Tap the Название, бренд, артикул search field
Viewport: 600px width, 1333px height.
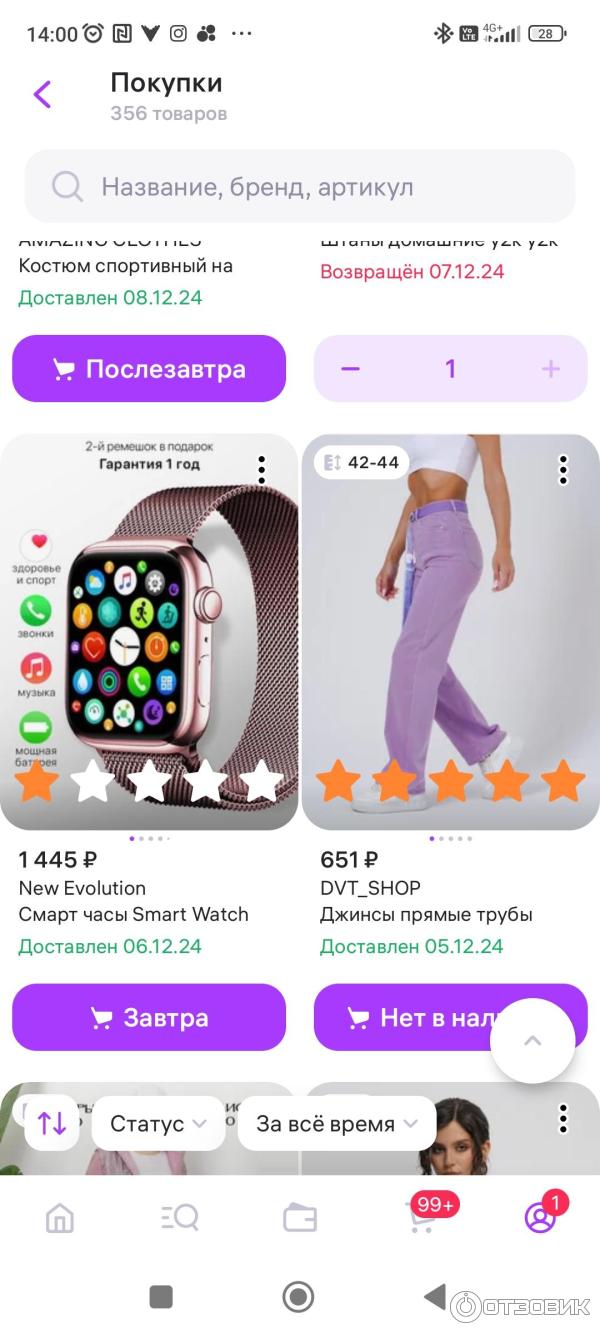300,187
